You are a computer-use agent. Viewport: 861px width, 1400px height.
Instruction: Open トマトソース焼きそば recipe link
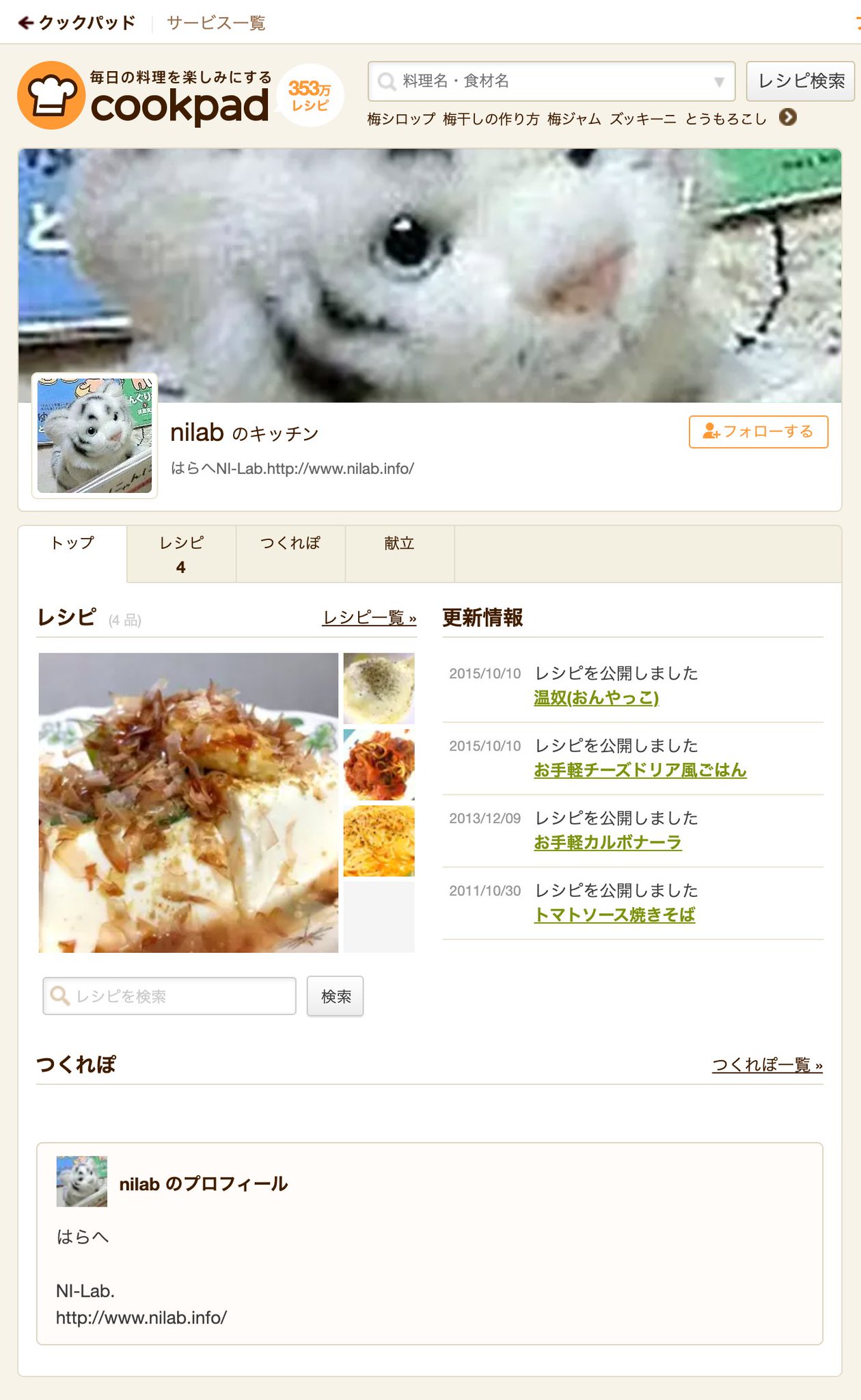pos(614,915)
